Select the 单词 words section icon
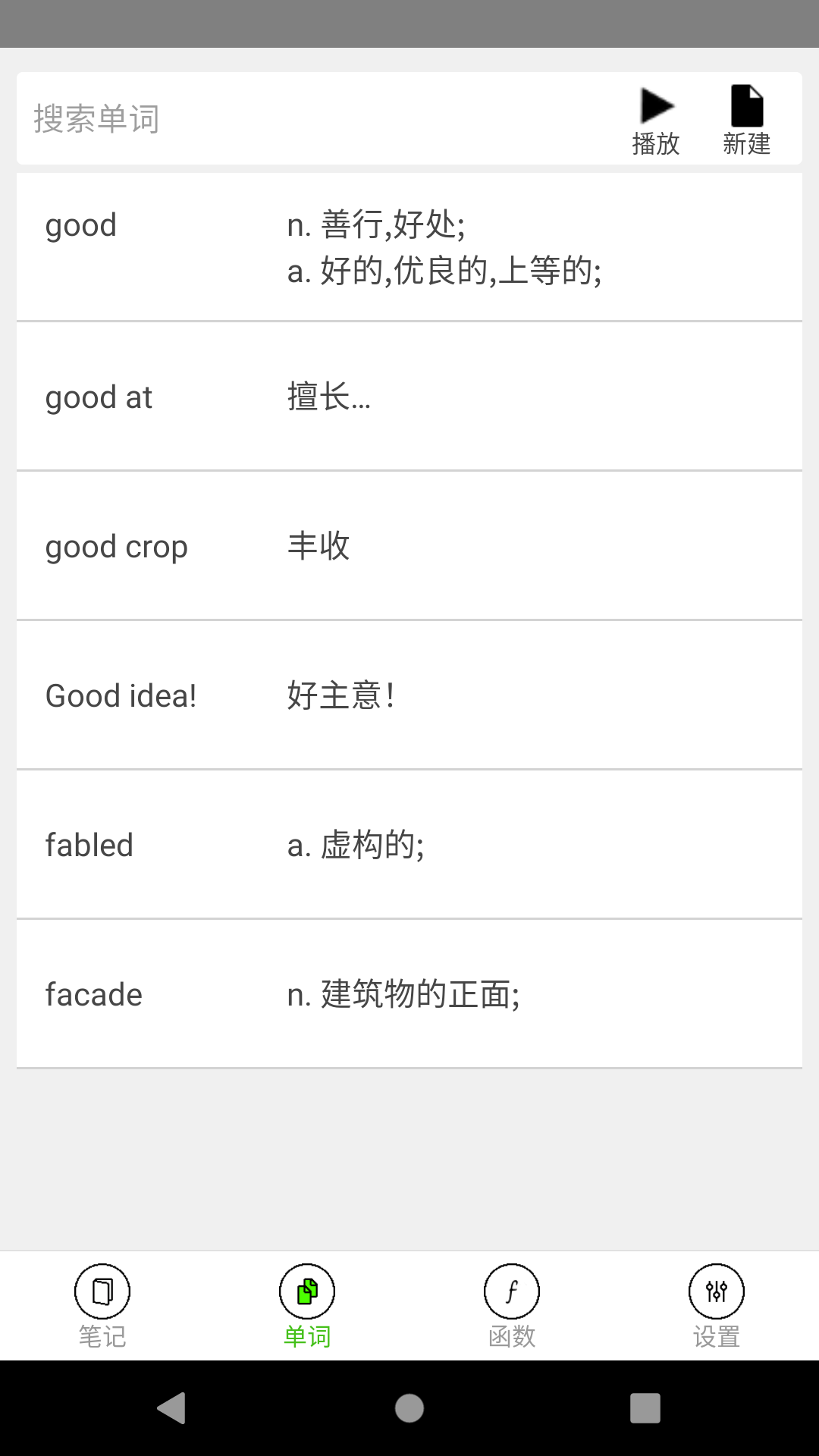Image resolution: width=819 pixels, height=1456 pixels. pyautogui.click(x=306, y=1290)
